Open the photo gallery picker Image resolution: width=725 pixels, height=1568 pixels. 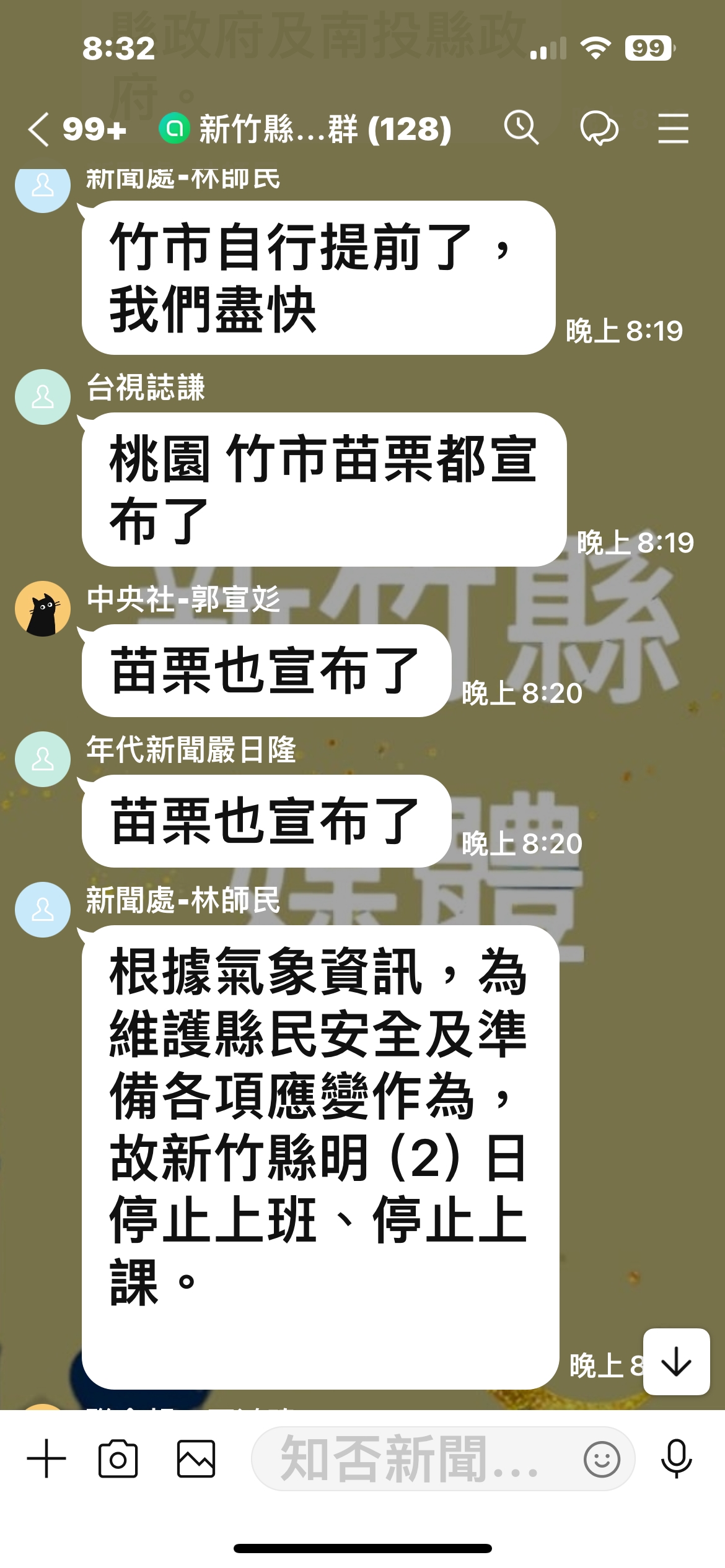click(x=196, y=1458)
